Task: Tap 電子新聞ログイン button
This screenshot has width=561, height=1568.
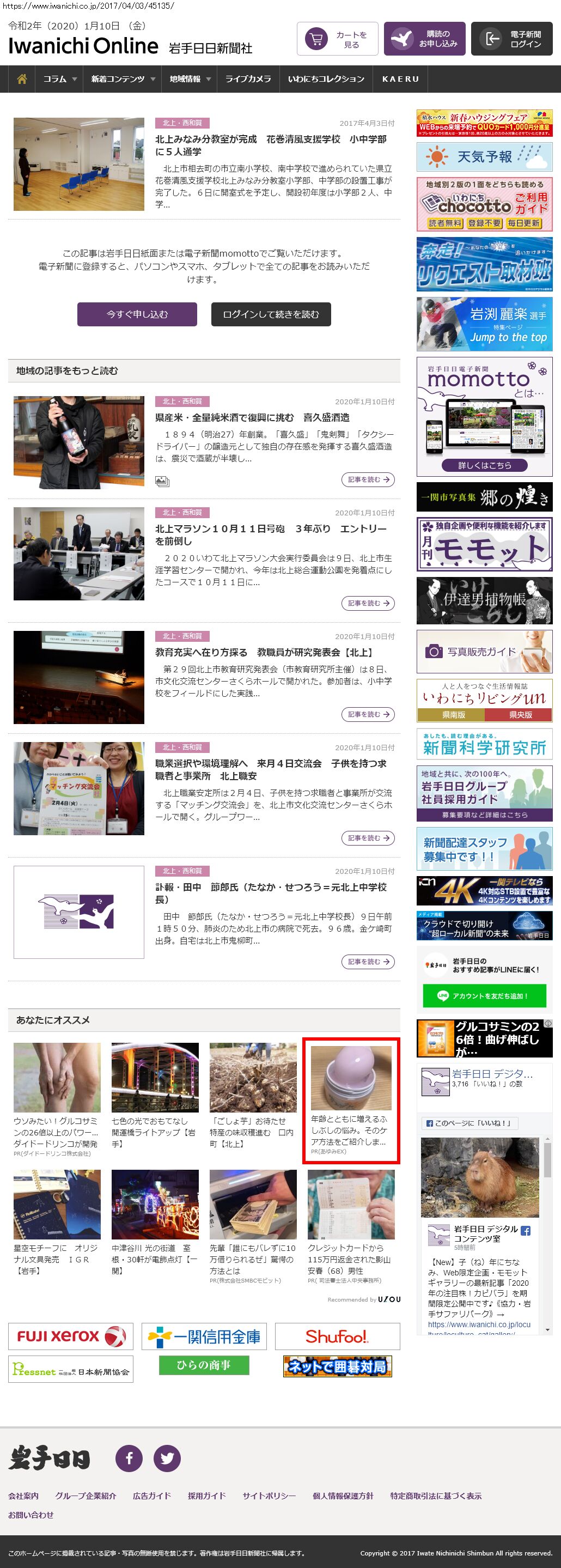Action: tap(512, 40)
